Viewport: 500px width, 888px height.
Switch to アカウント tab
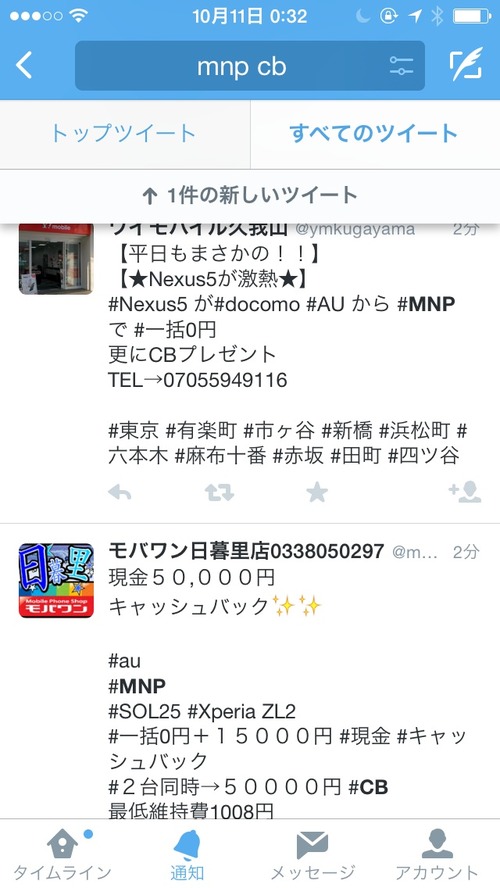tap(437, 855)
